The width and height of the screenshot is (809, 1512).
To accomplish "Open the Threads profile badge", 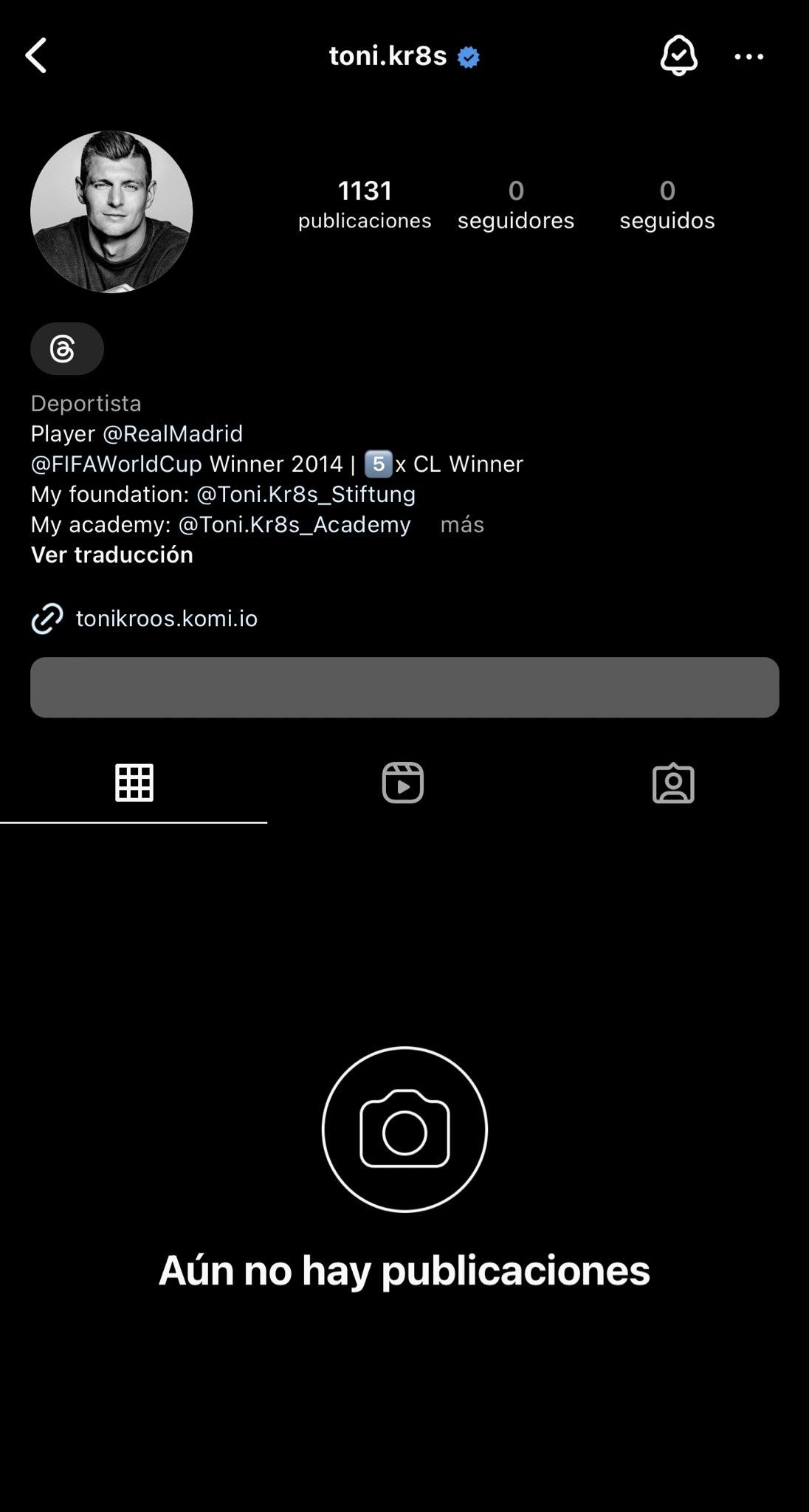I will [66, 348].
